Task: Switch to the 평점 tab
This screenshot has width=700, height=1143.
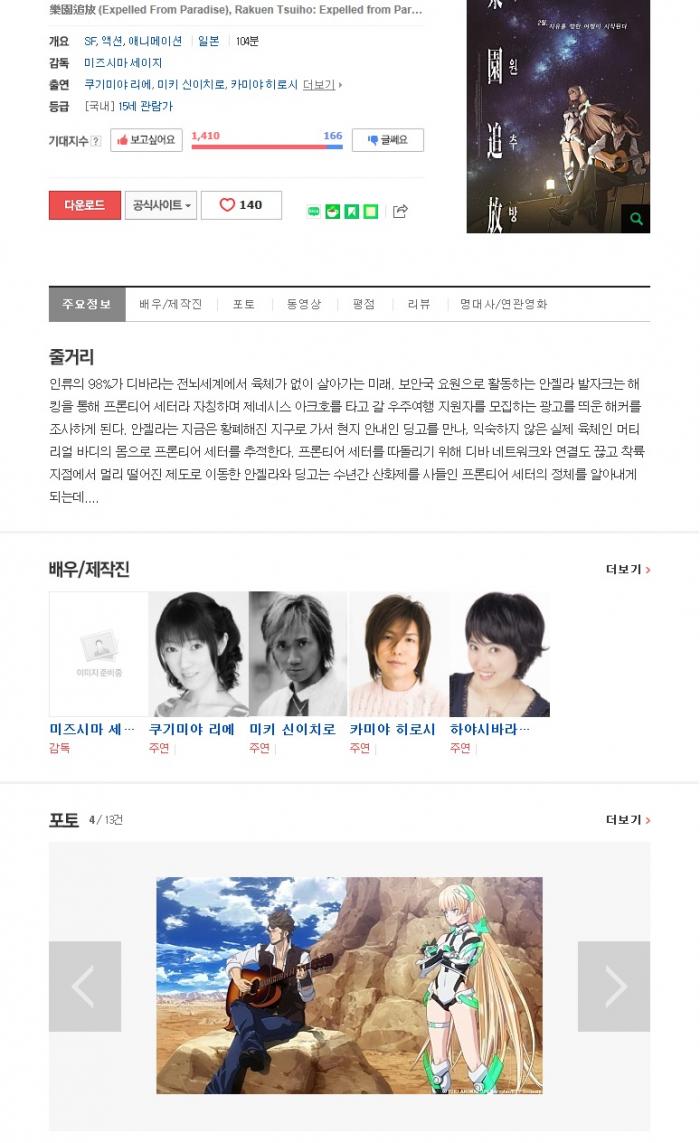Action: point(363,304)
